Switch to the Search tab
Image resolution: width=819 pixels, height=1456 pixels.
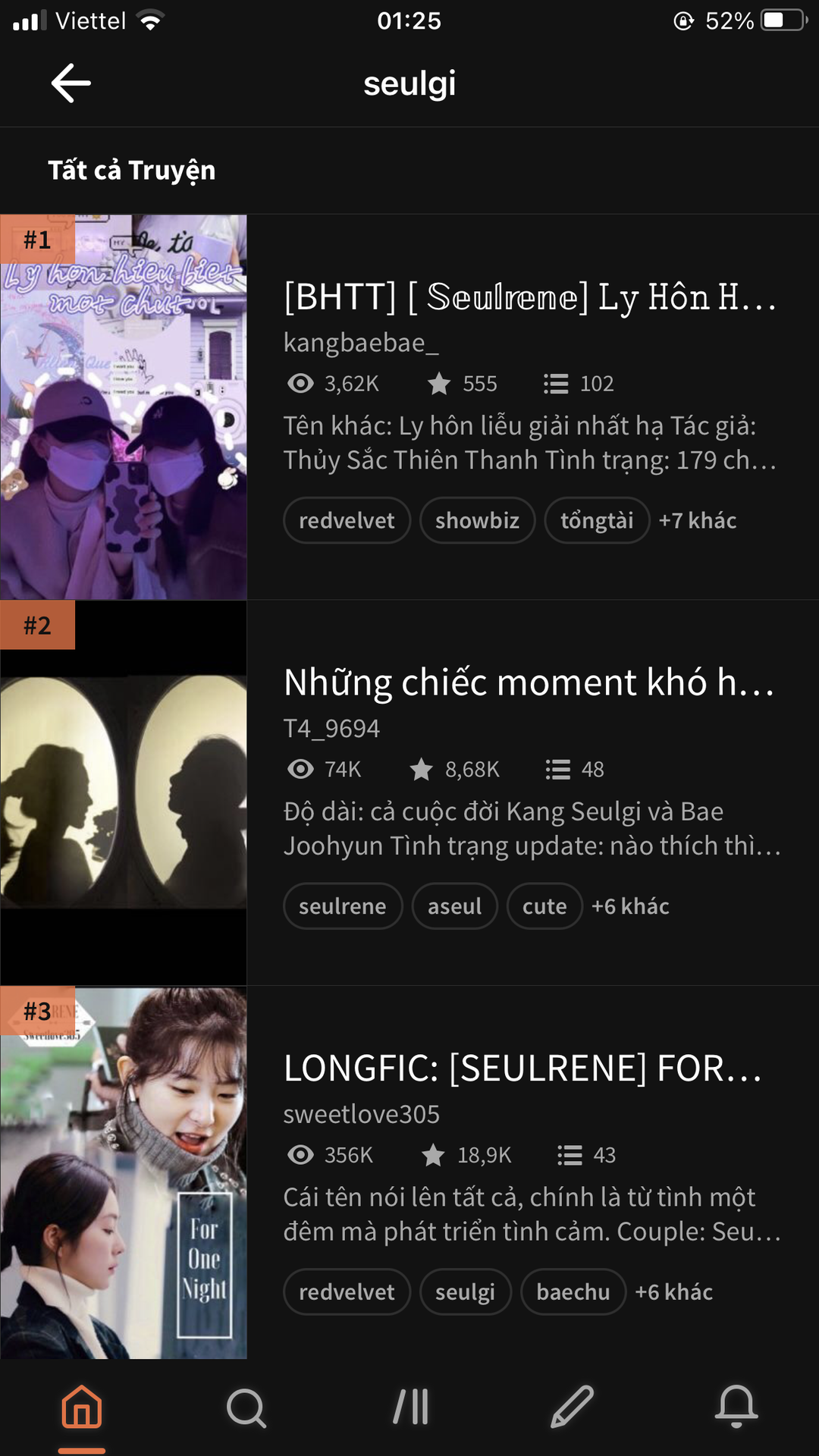coord(246,1407)
